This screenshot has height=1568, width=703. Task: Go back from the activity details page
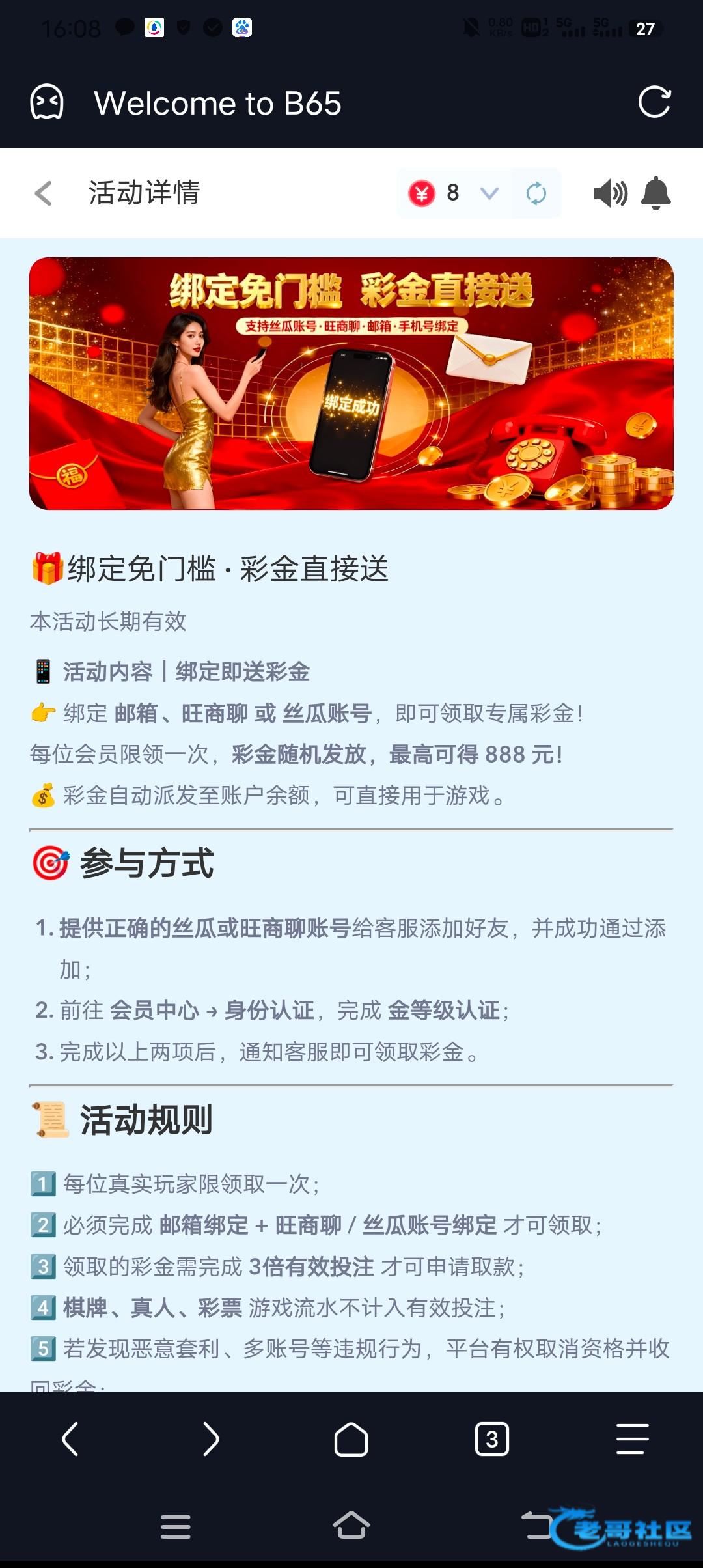tap(44, 193)
